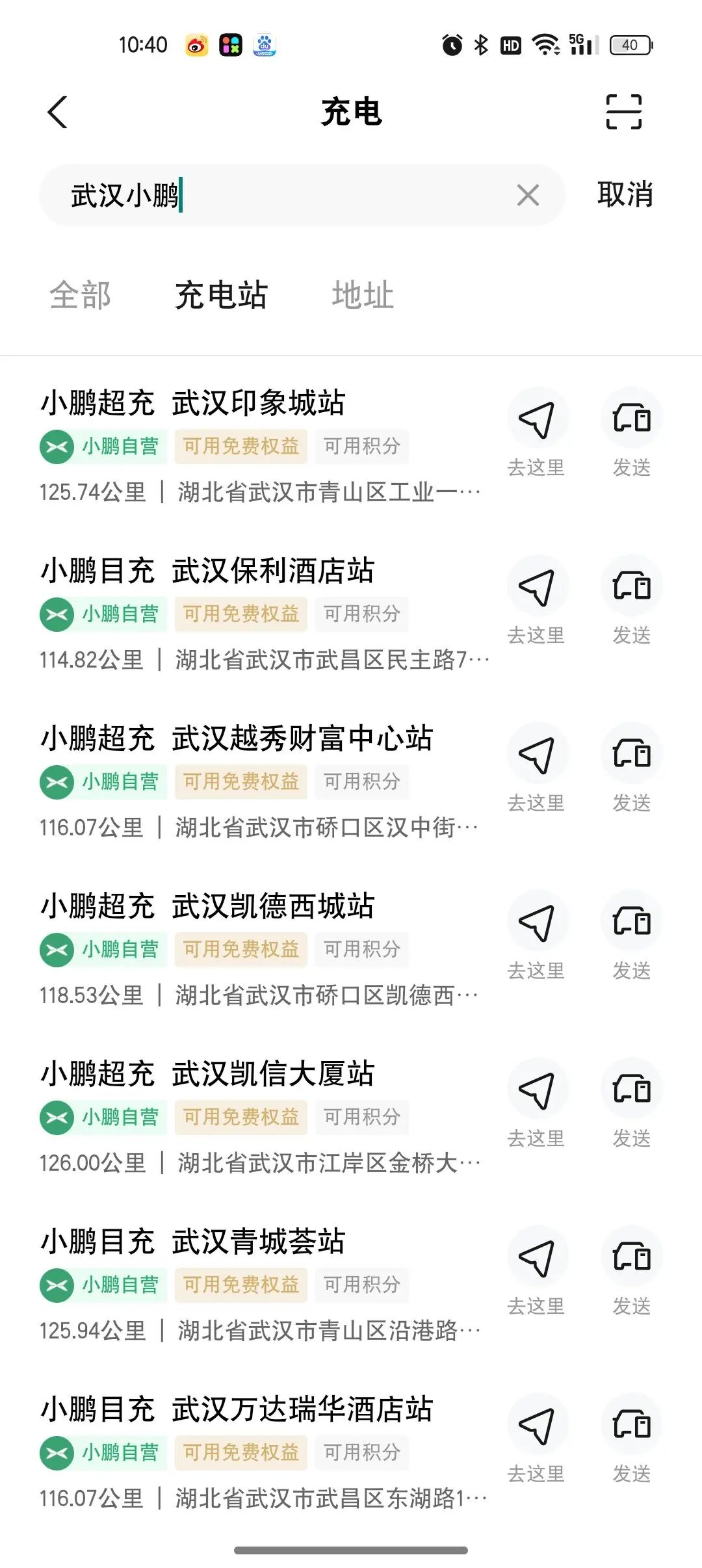Select the 充电站 tab
The image size is (702, 1568).
pos(222,295)
